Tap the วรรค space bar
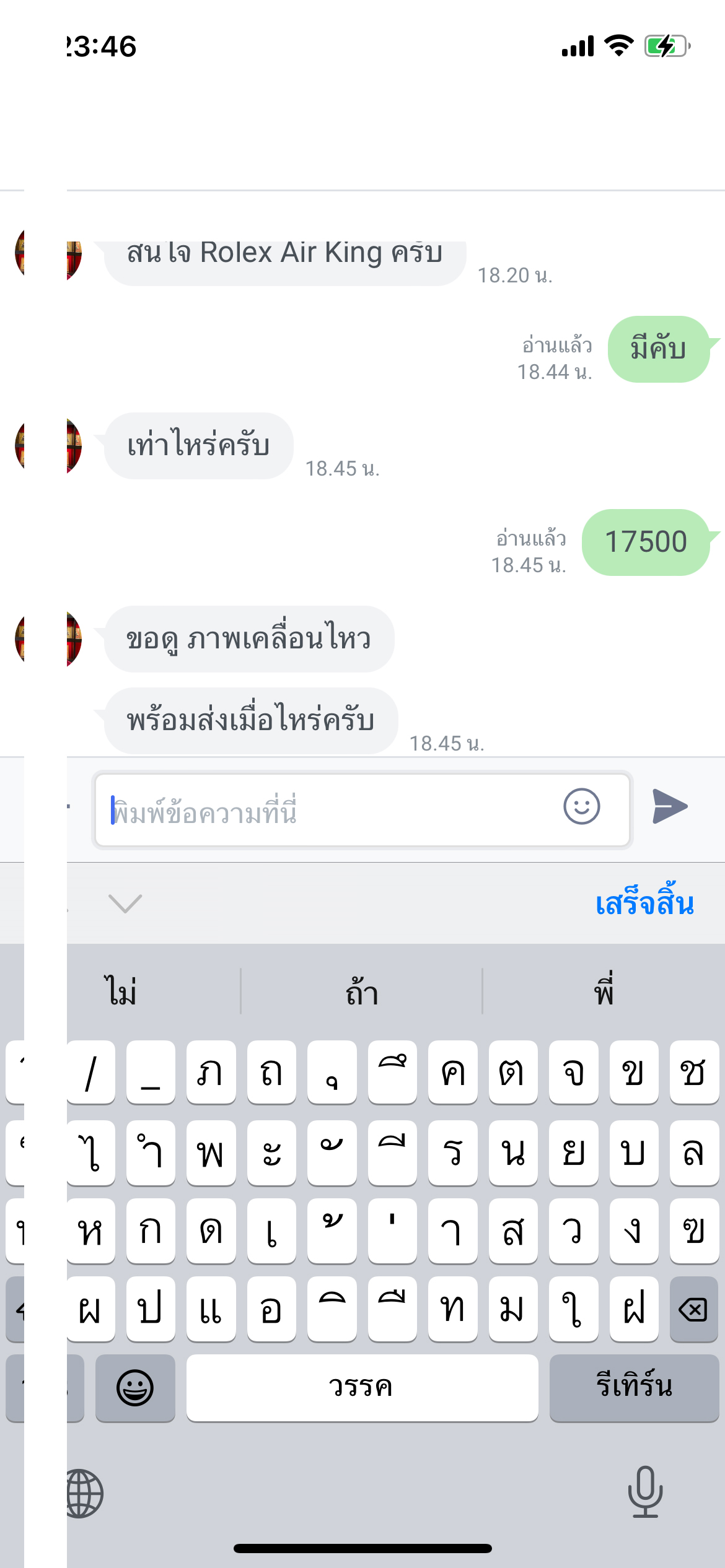Screen dimensions: 725x1568 (x=362, y=1387)
